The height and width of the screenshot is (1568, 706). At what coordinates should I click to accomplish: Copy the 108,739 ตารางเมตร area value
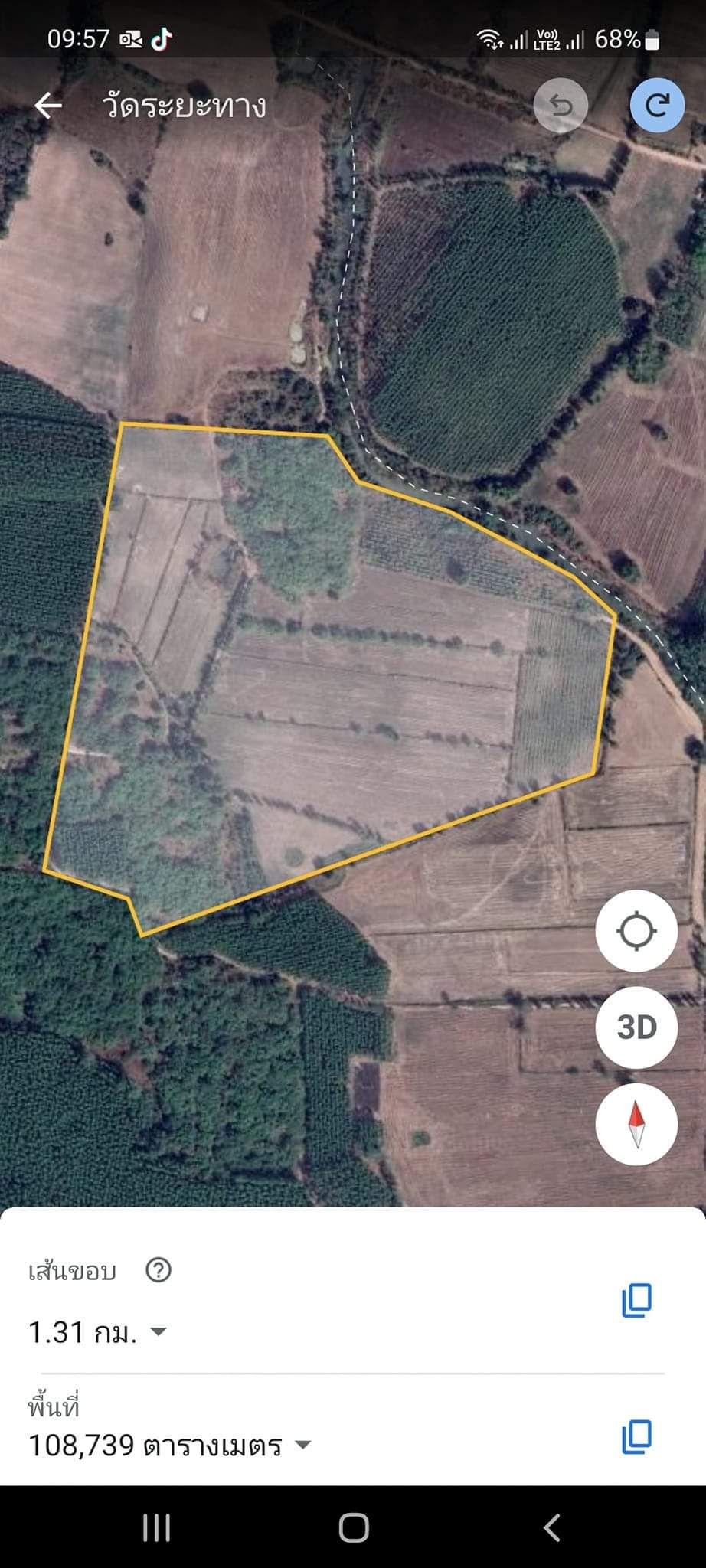636,1436
